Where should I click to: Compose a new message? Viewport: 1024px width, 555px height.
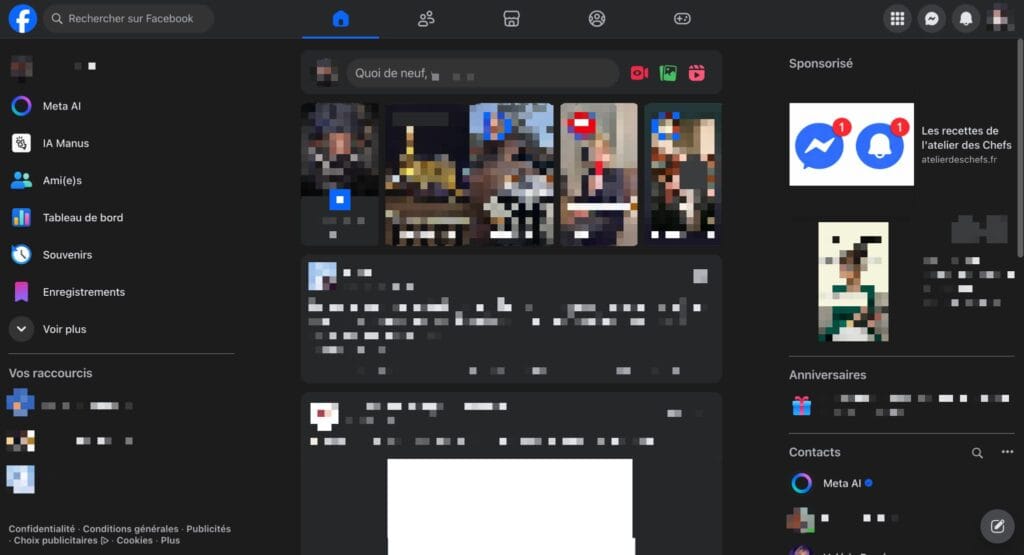click(x=996, y=525)
